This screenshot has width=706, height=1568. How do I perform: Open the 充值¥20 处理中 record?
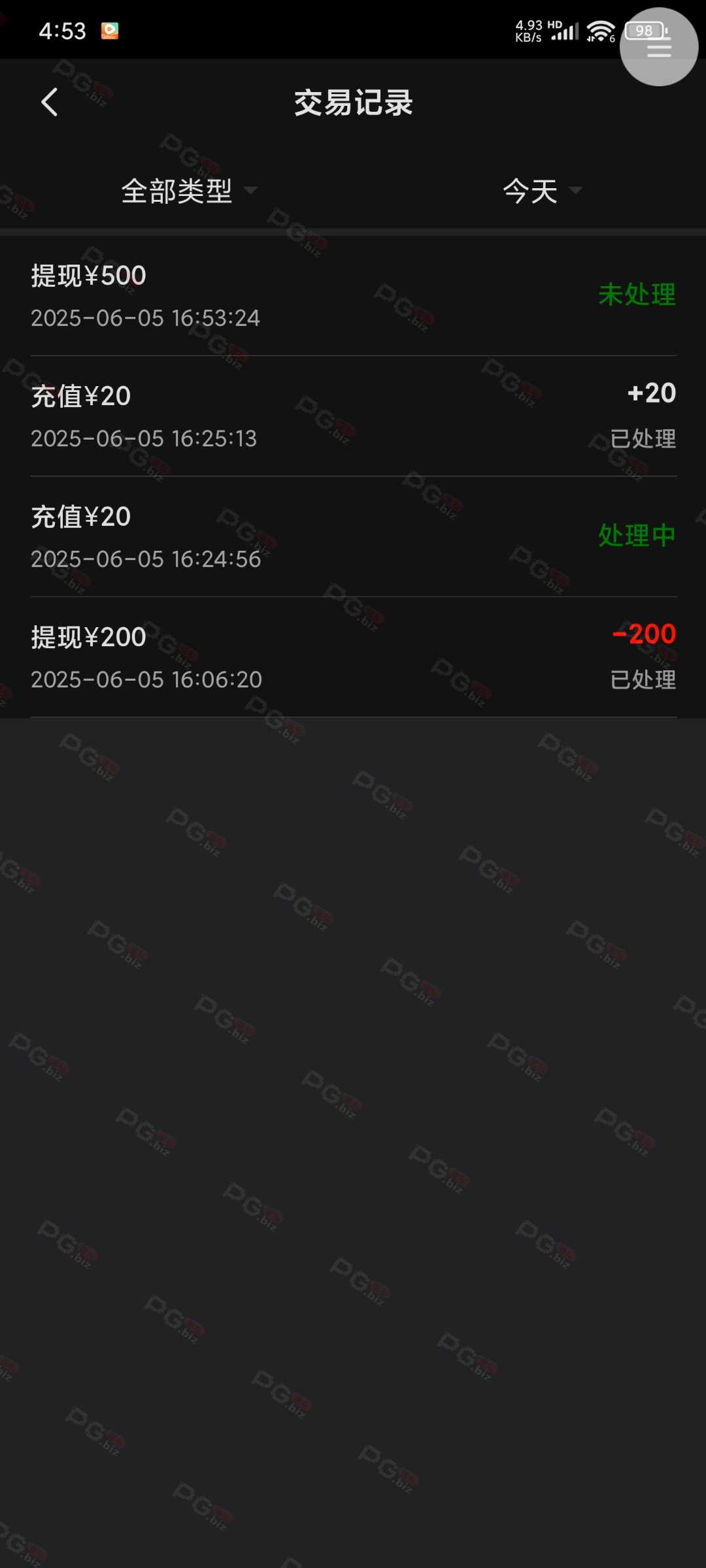[353, 537]
